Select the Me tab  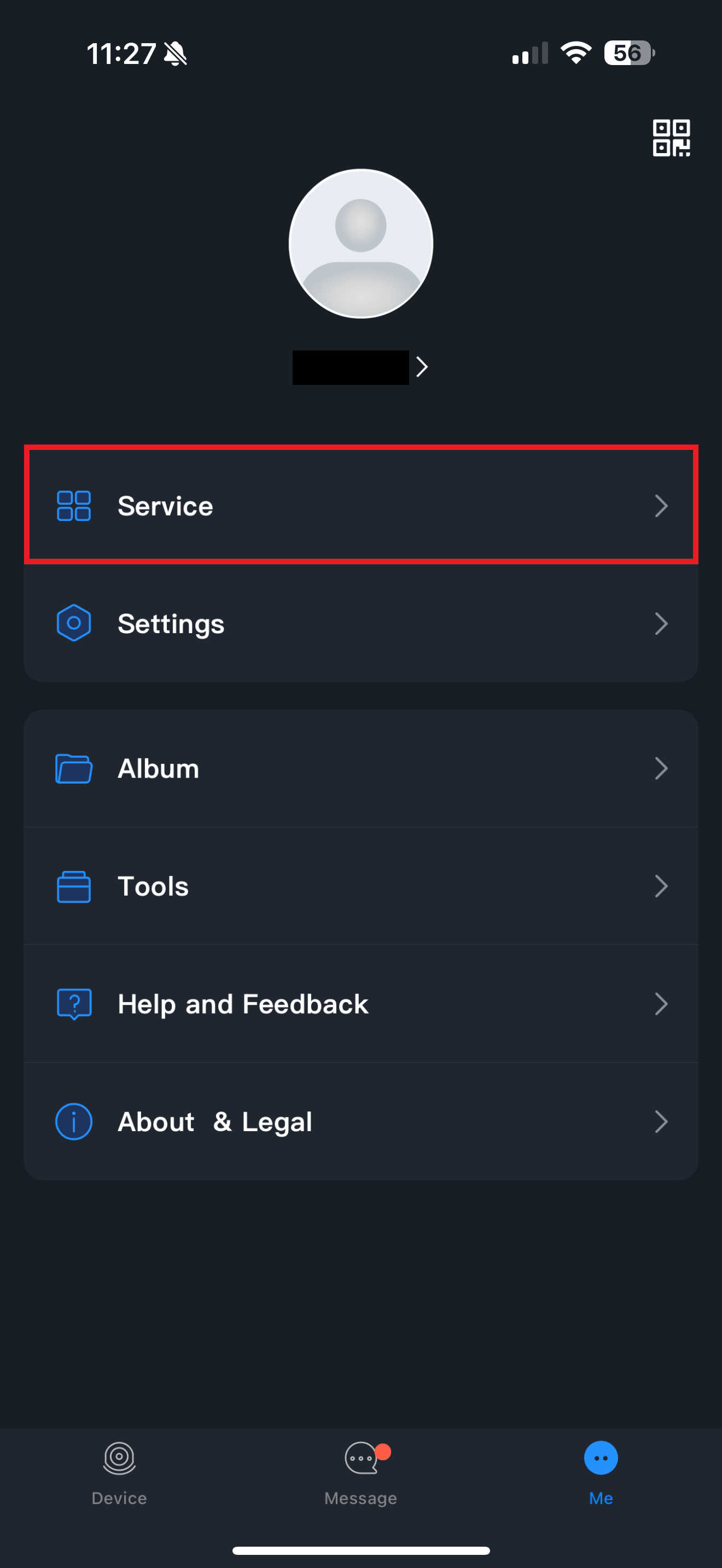pyautogui.click(x=601, y=1473)
